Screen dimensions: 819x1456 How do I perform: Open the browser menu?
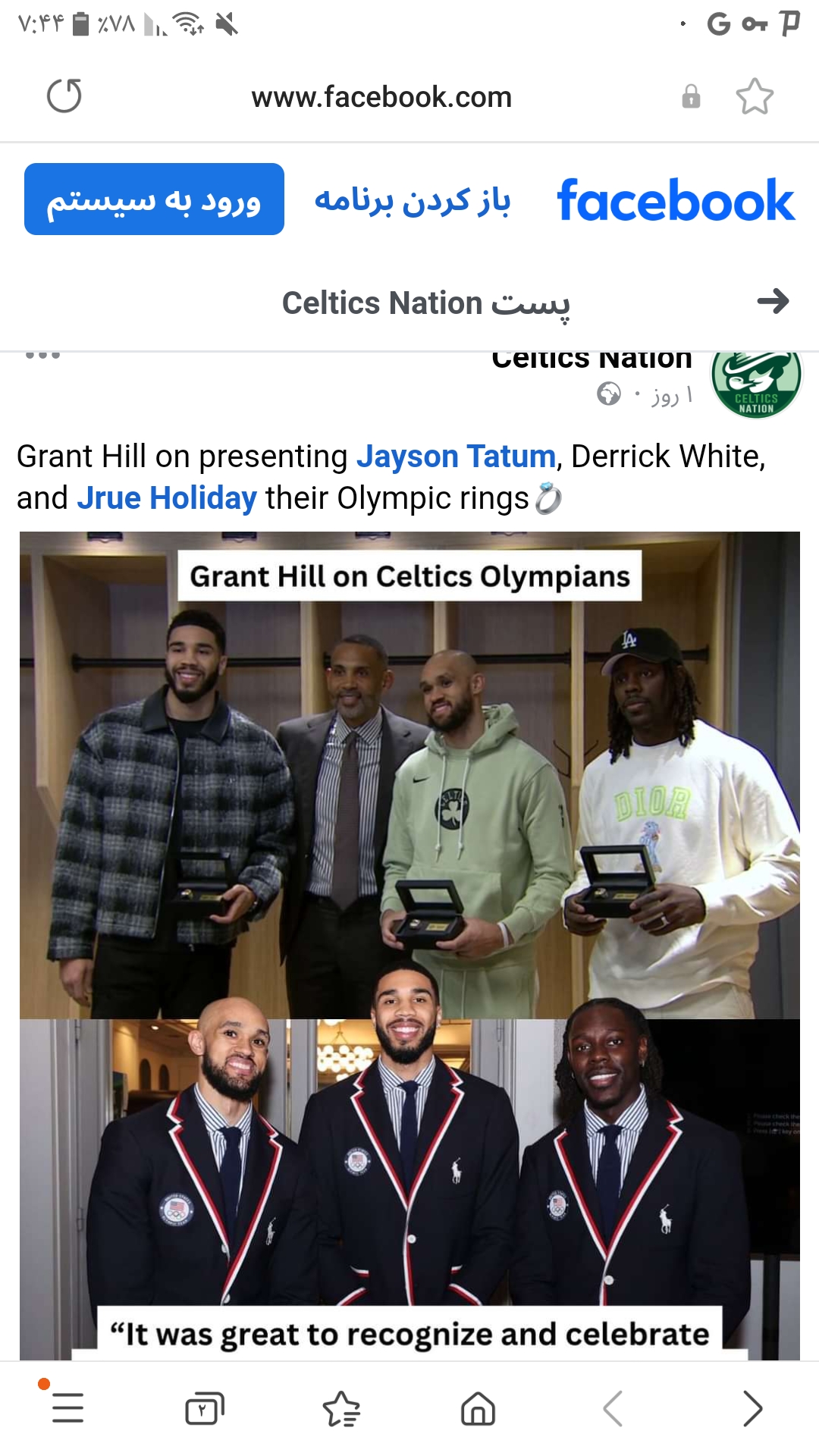coord(67,1408)
